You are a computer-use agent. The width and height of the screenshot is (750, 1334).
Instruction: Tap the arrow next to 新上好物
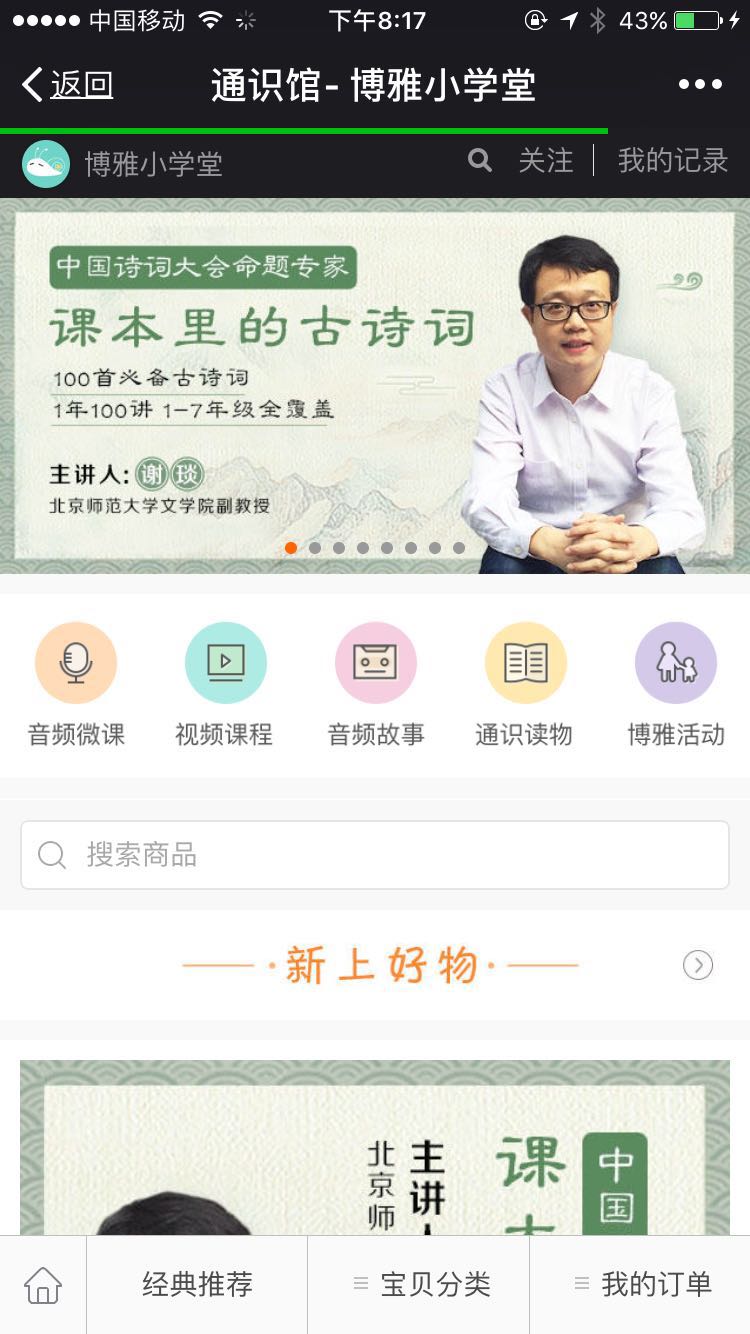[697, 965]
